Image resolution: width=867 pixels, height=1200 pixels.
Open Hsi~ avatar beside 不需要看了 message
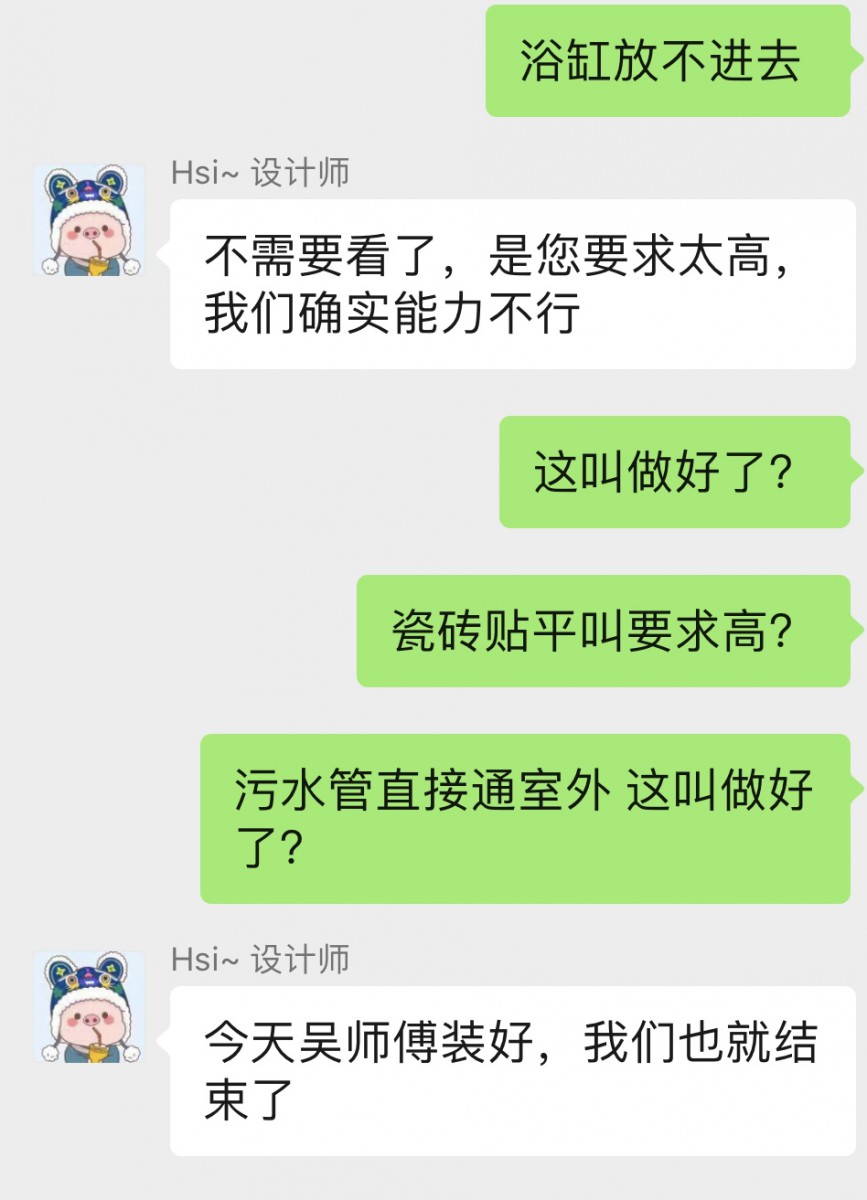(89, 220)
